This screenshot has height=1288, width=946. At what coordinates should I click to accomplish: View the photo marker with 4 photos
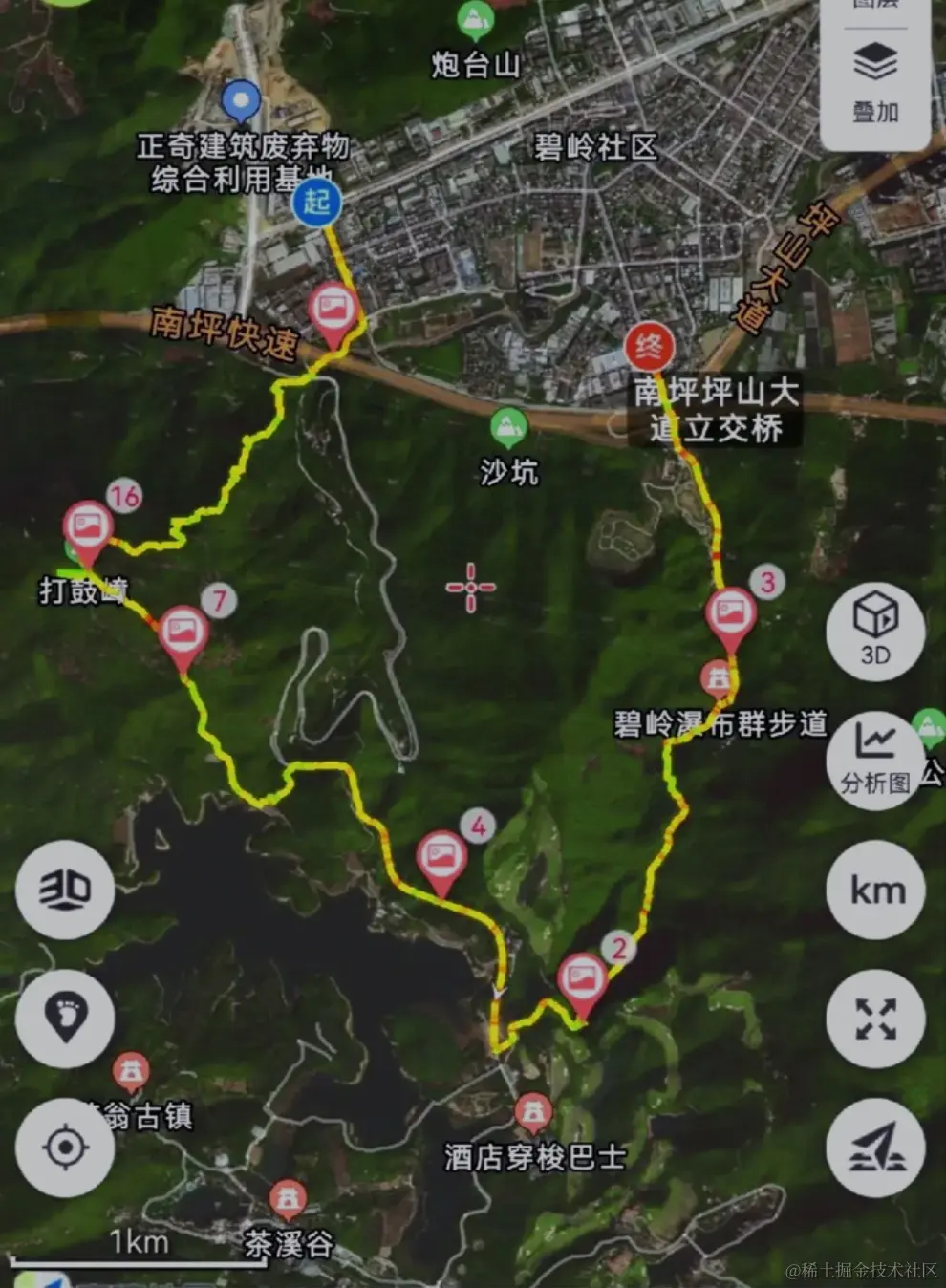(x=441, y=857)
